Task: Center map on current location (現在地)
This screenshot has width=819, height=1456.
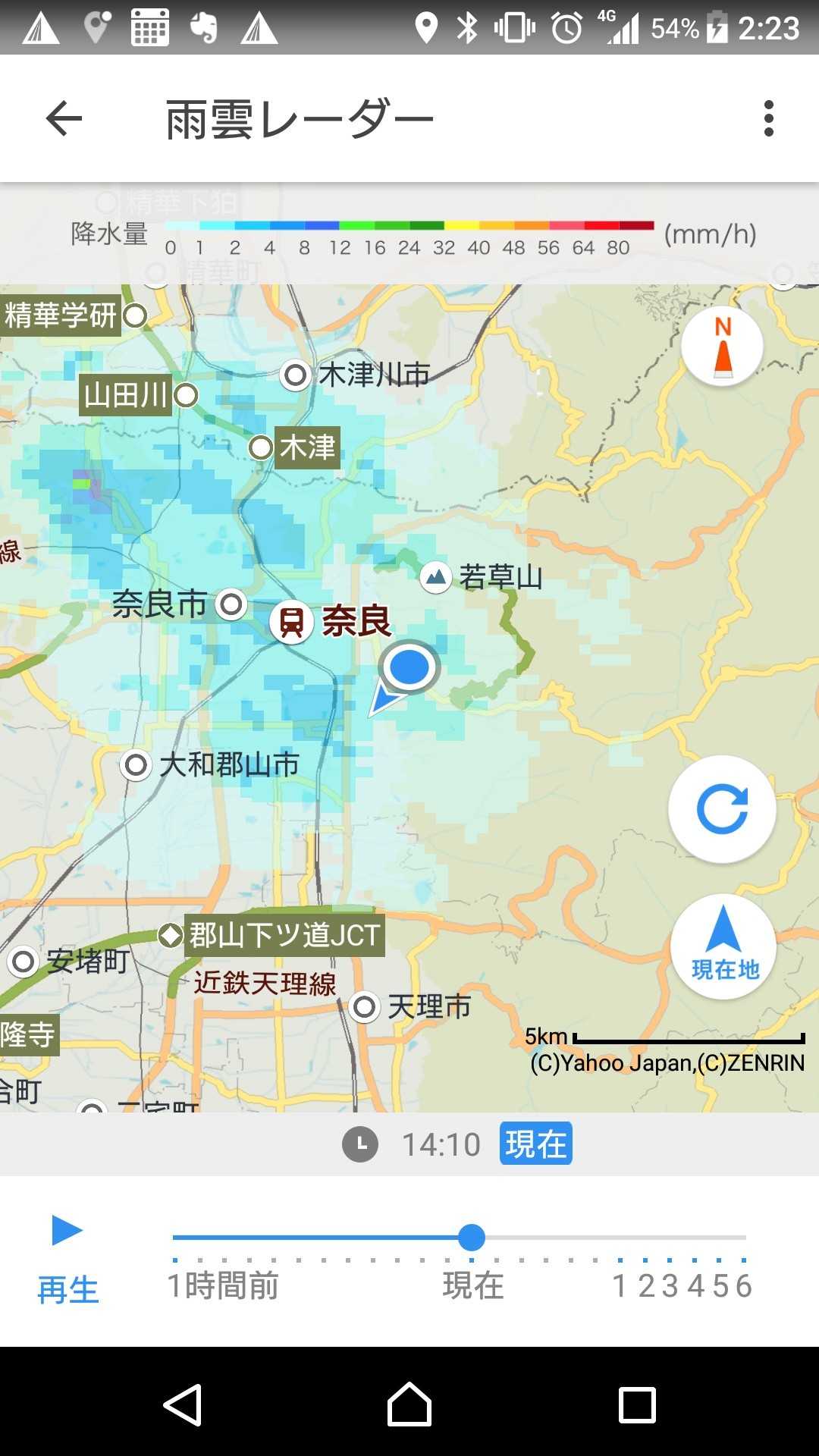Action: pos(723,946)
